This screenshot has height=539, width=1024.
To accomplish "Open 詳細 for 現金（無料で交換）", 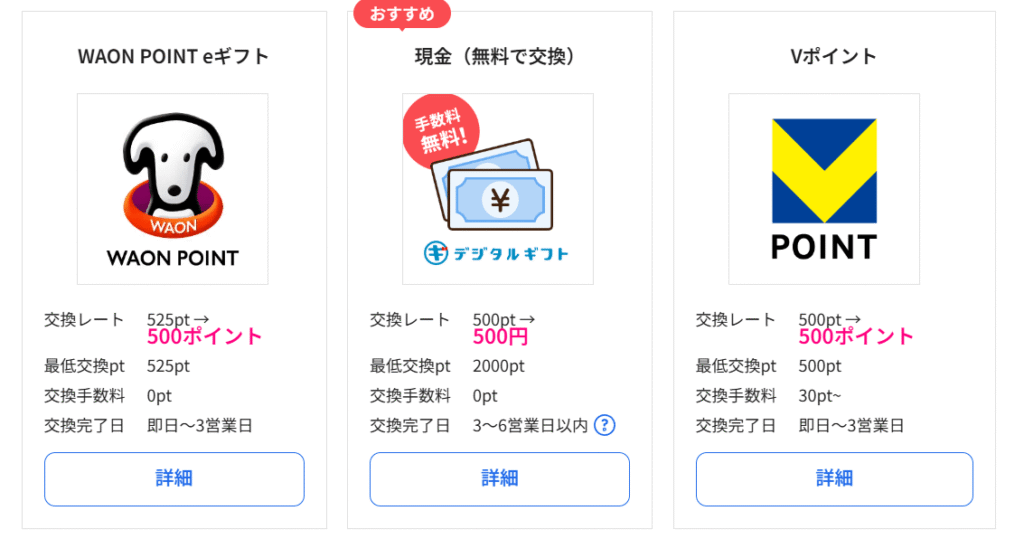I will click(x=499, y=479).
